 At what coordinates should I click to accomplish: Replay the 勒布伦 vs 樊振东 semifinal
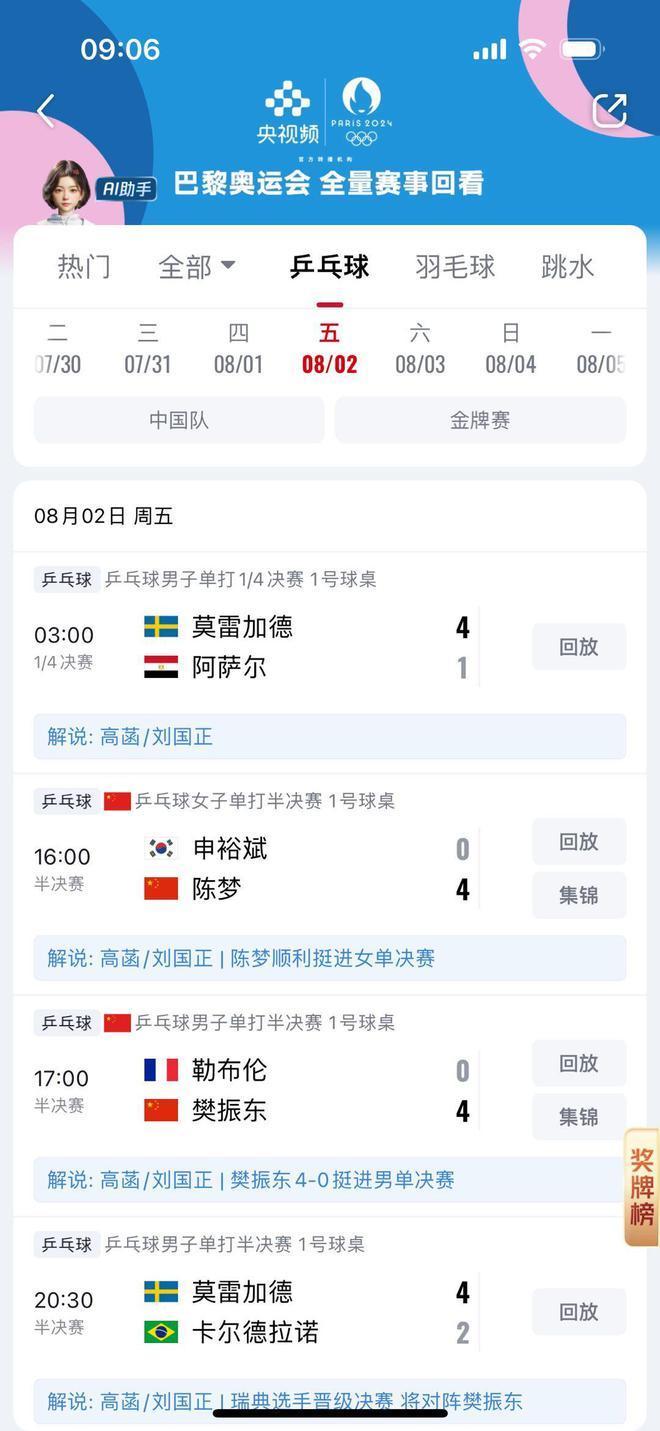coord(578,1064)
